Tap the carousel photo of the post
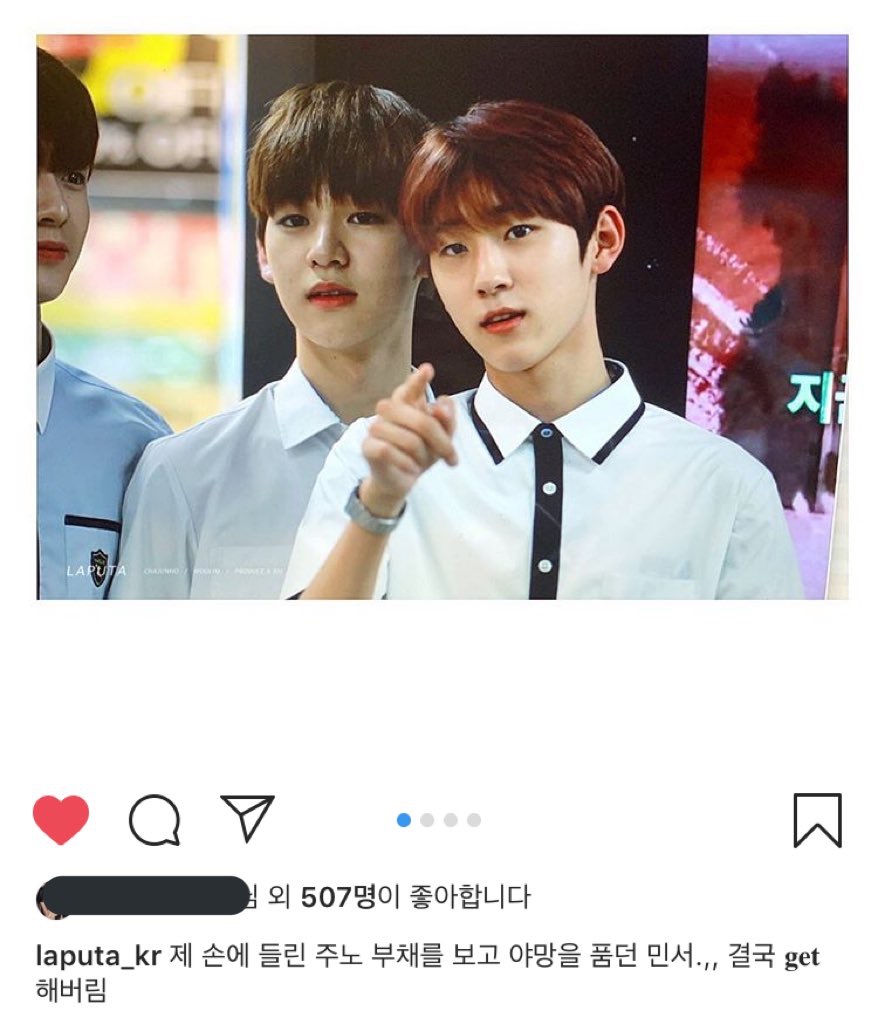 coord(442,317)
